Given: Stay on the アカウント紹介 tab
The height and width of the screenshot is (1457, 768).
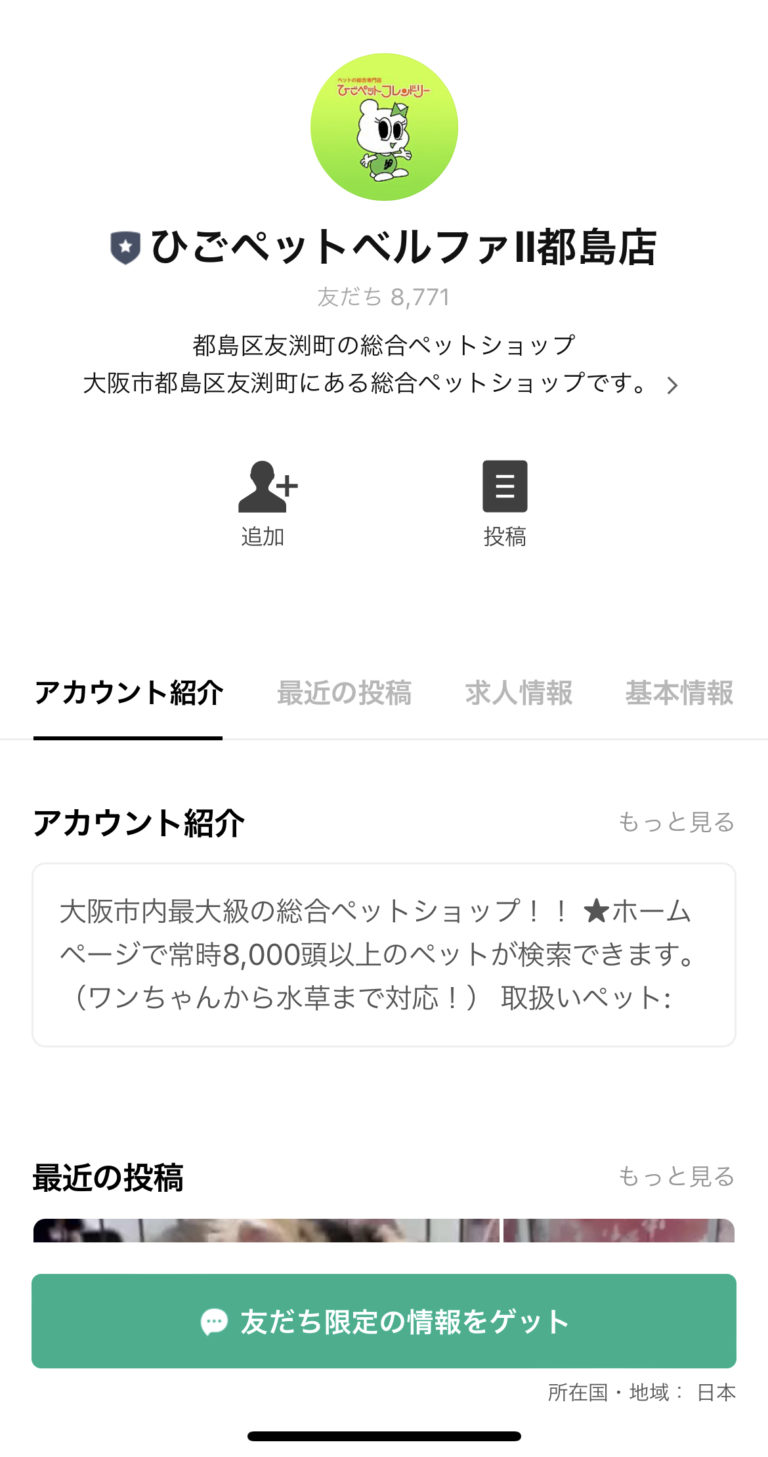Looking at the screenshot, I should (x=127, y=693).
